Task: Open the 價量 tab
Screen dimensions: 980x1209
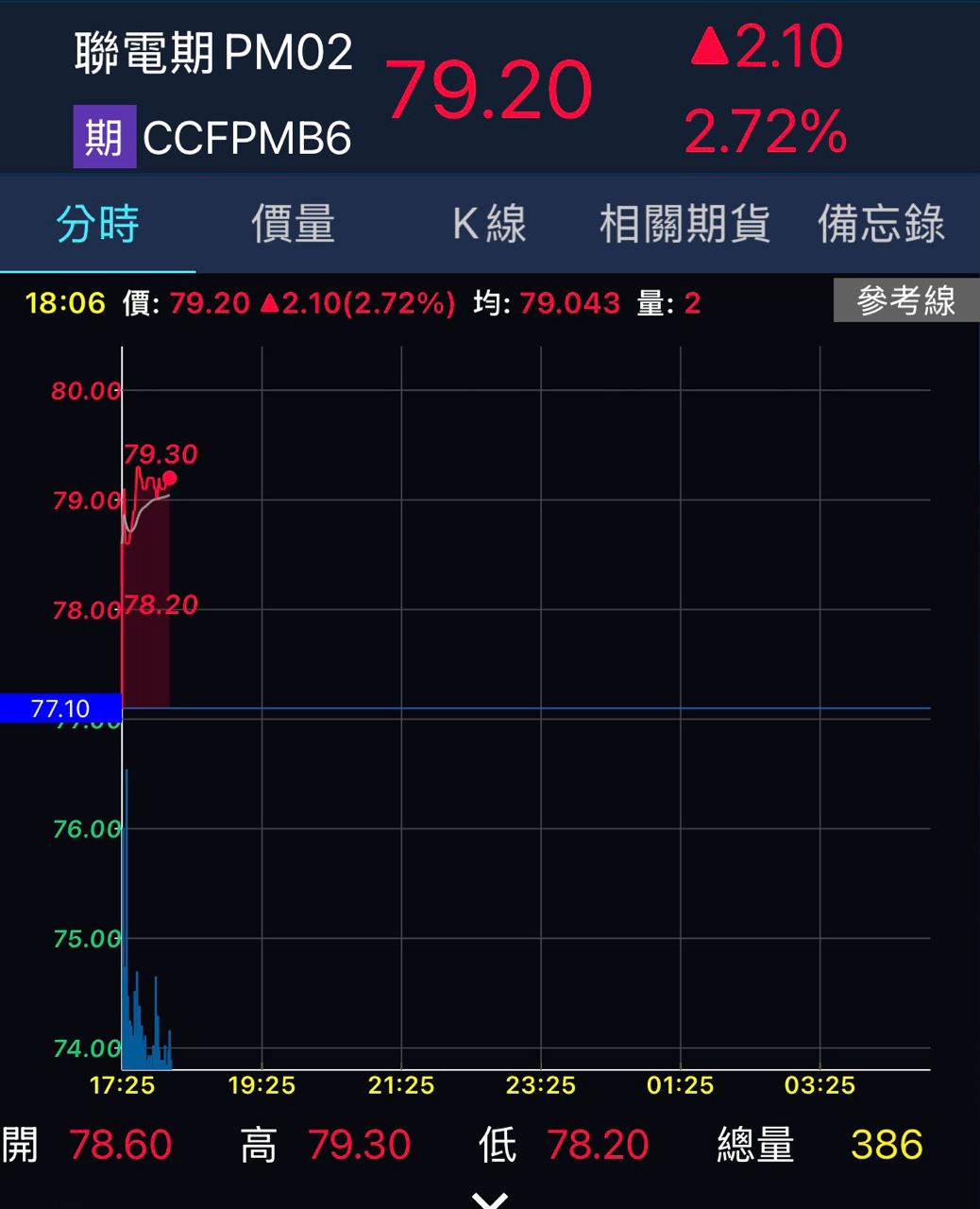Action: click(x=293, y=225)
